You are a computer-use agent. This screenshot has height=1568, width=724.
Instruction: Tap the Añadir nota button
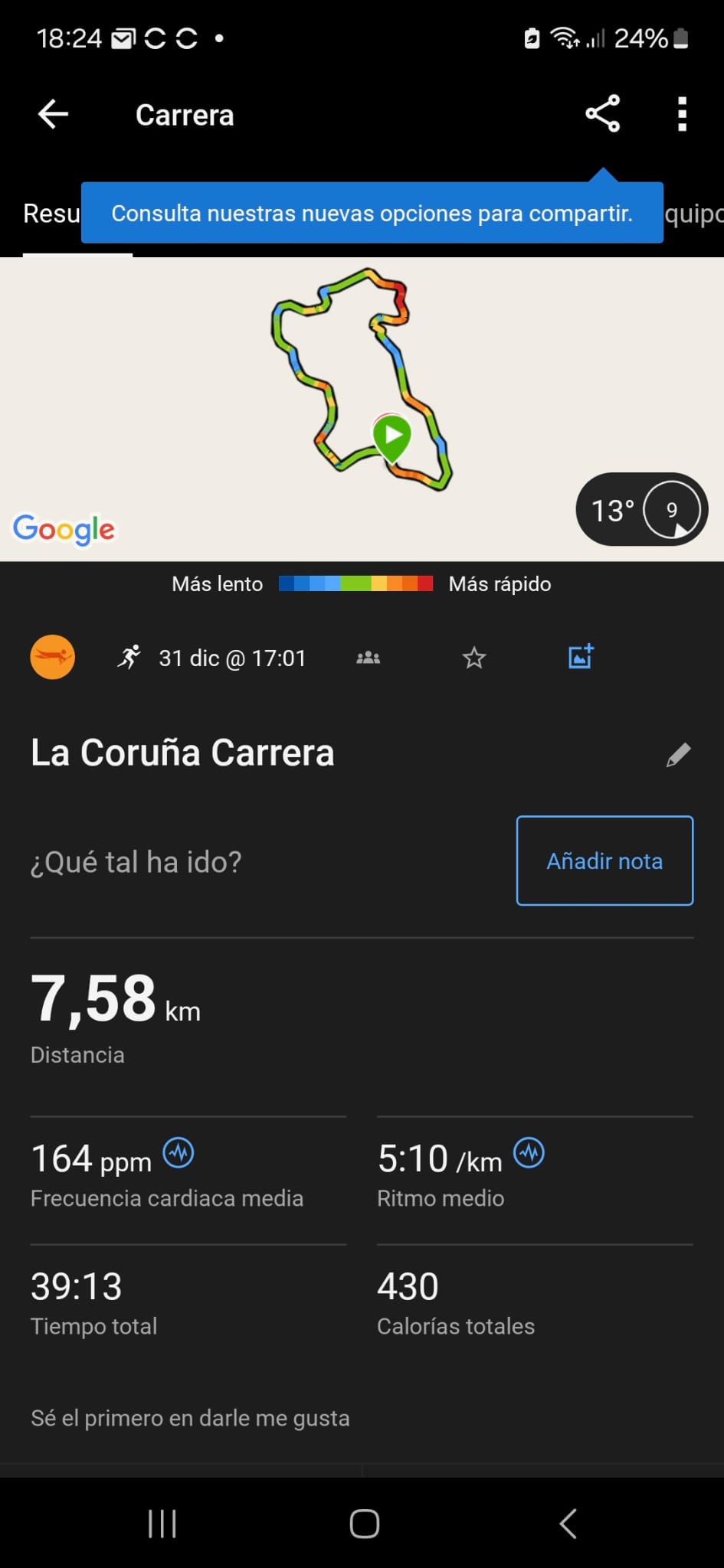pos(604,861)
